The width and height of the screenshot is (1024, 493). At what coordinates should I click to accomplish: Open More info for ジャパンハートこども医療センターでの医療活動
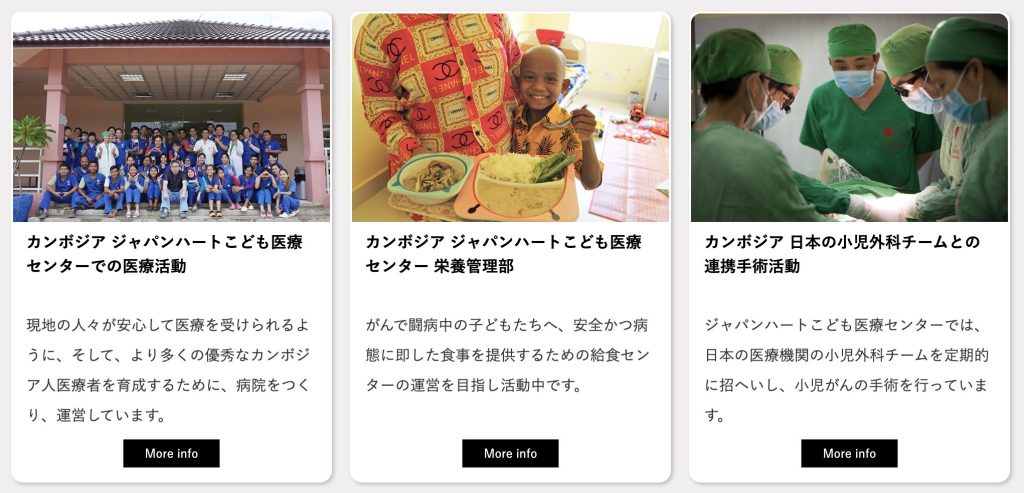click(x=171, y=453)
